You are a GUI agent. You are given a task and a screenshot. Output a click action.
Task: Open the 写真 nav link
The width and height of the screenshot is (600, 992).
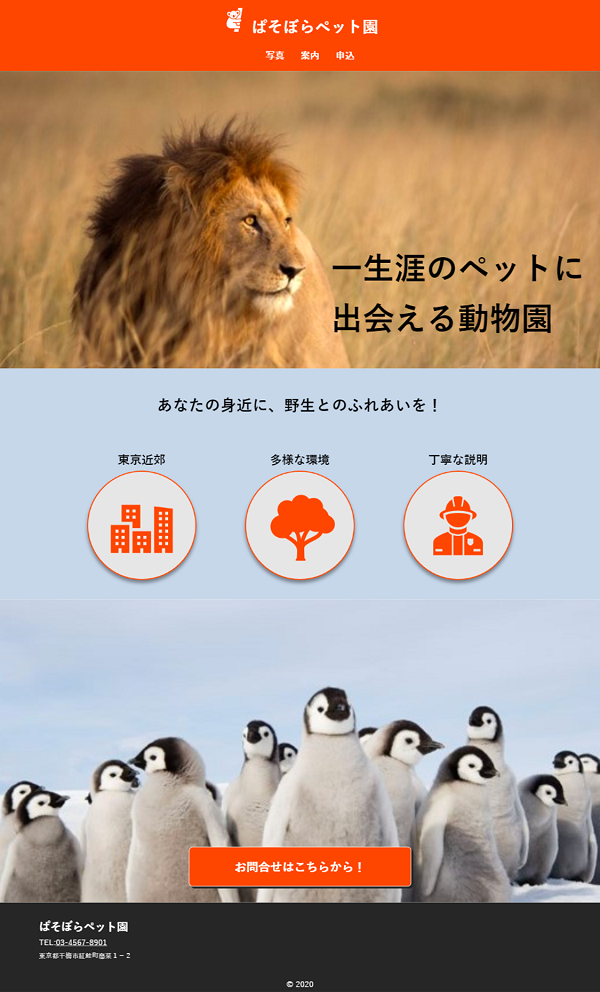[x=275, y=56]
